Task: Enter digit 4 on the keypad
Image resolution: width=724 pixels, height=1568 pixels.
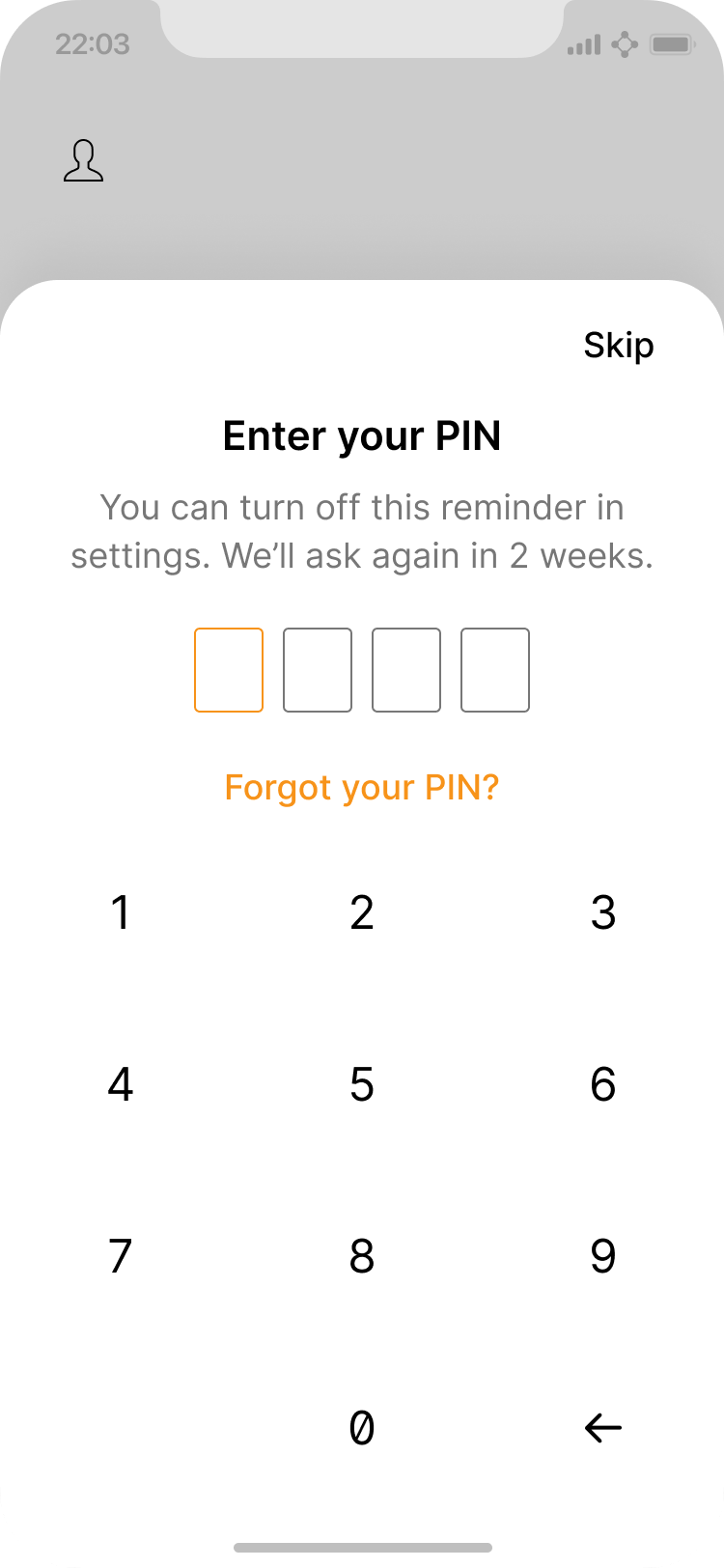Action: click(x=121, y=1084)
